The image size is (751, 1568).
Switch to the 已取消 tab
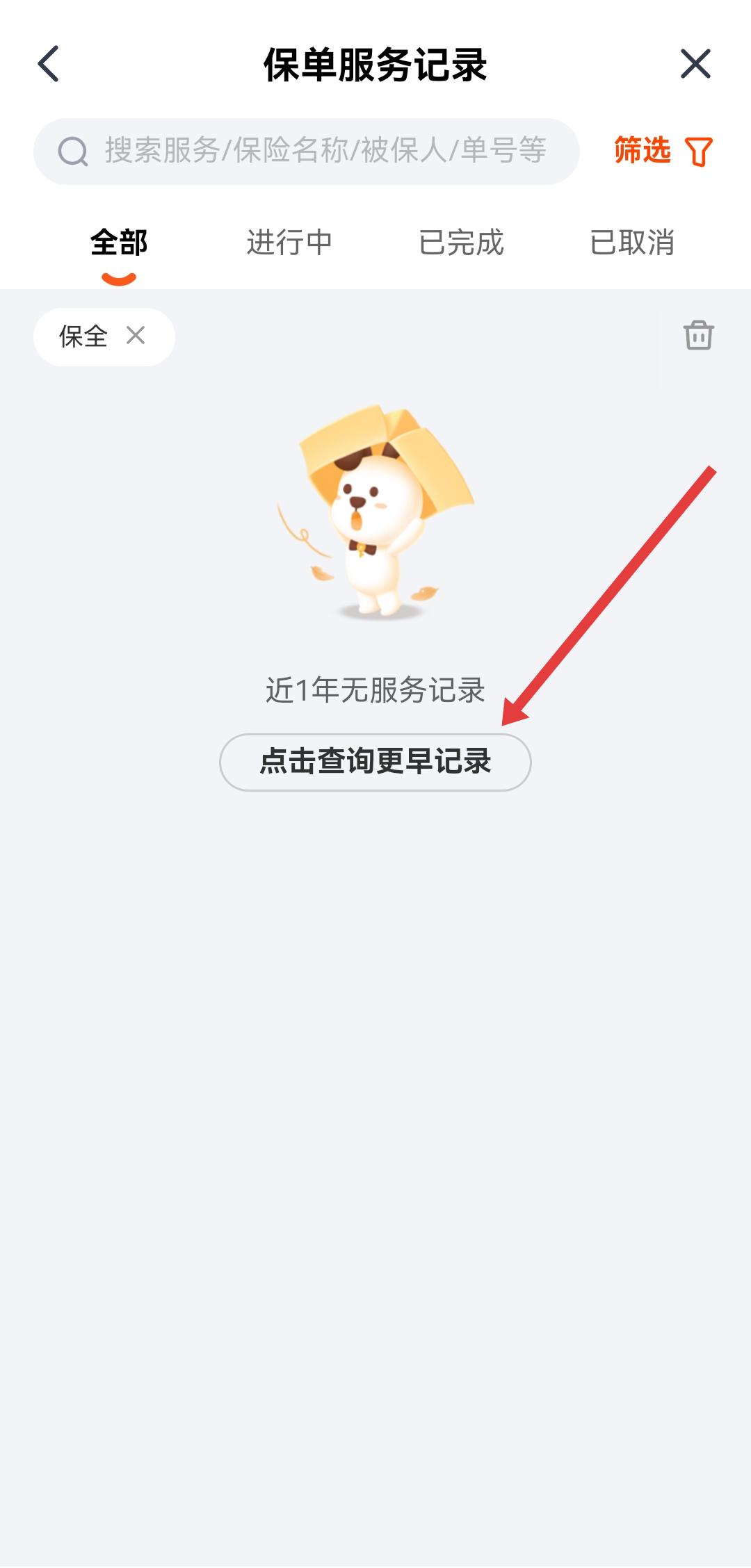click(632, 243)
